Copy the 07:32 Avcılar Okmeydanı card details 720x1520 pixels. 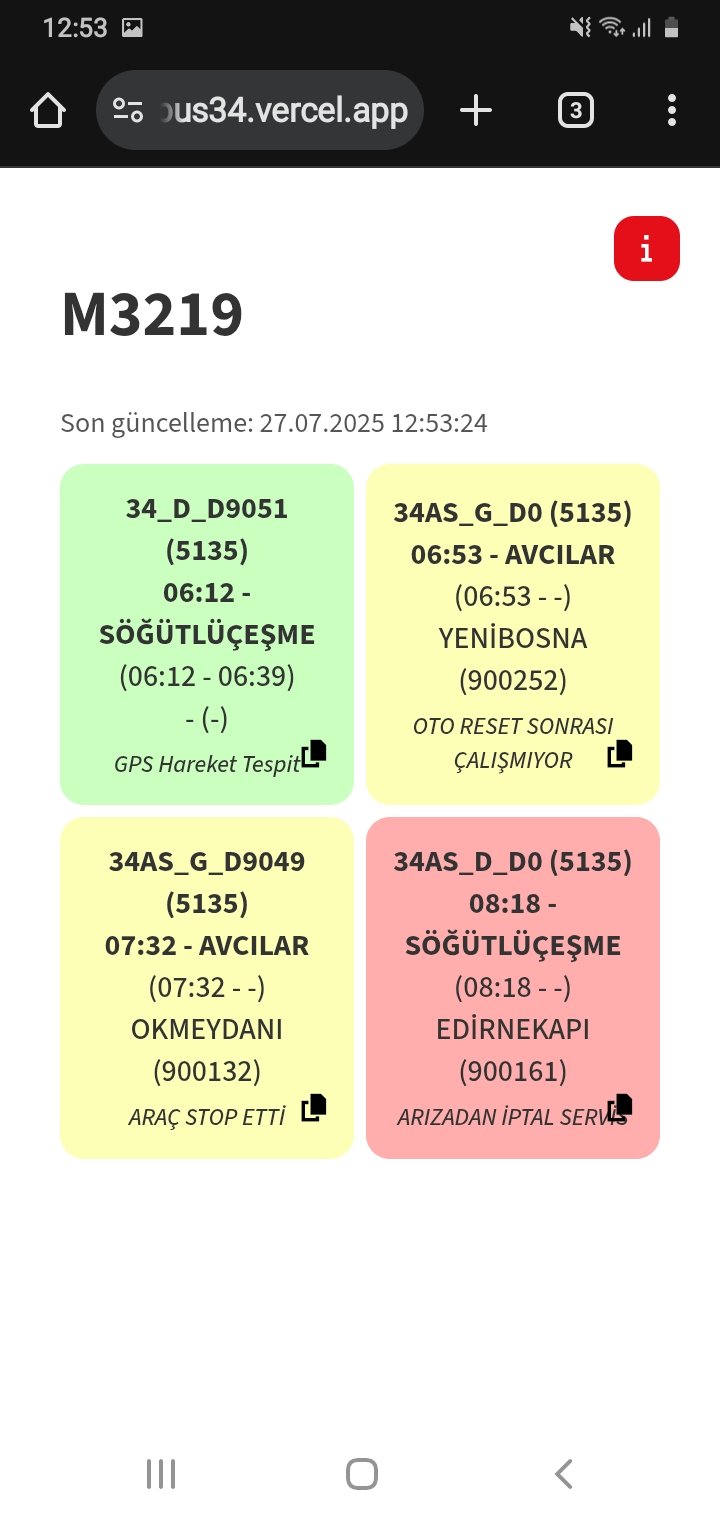click(314, 1108)
